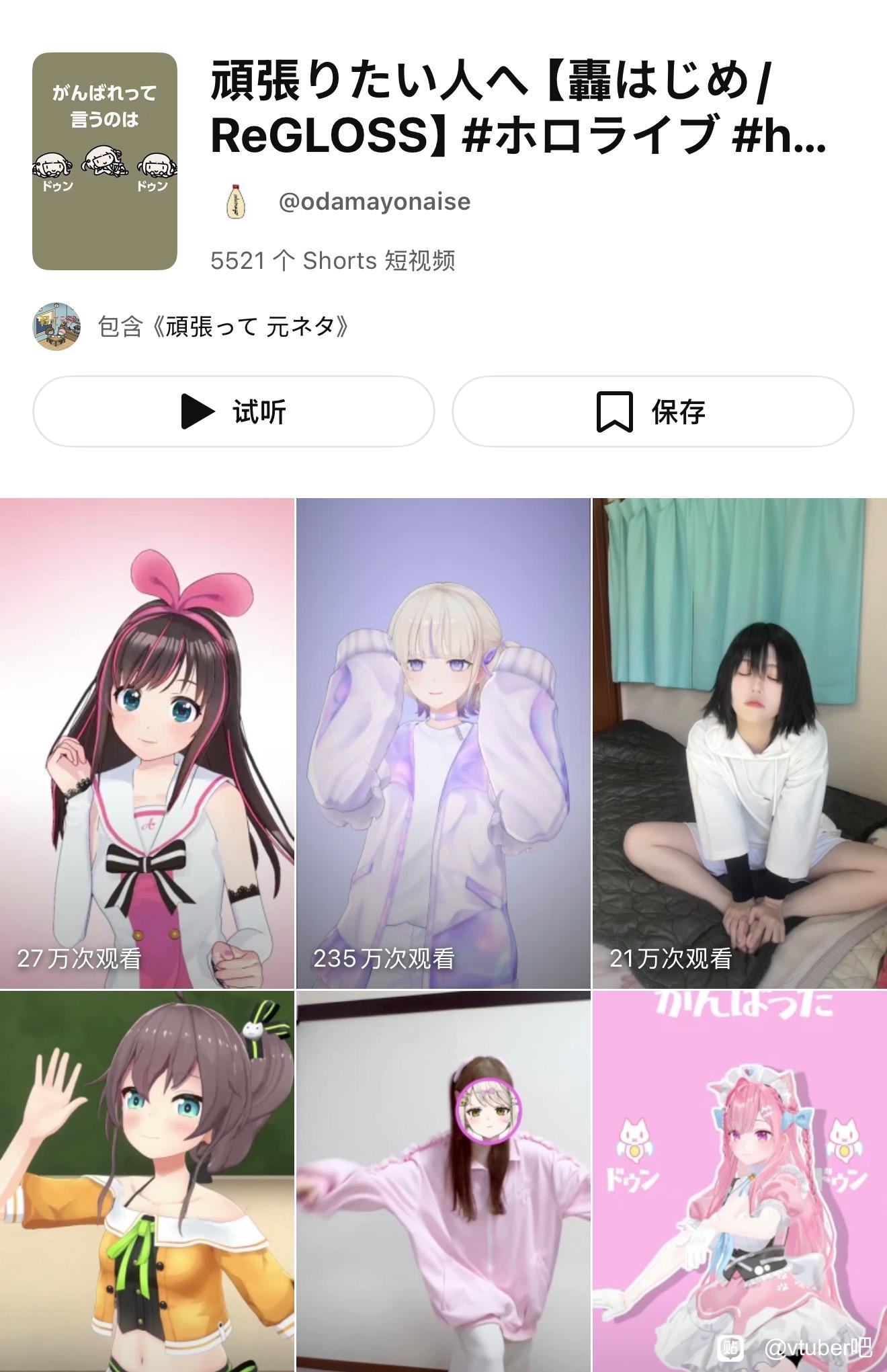Save this sound with 保存
The image size is (887, 1372).
click(x=652, y=411)
